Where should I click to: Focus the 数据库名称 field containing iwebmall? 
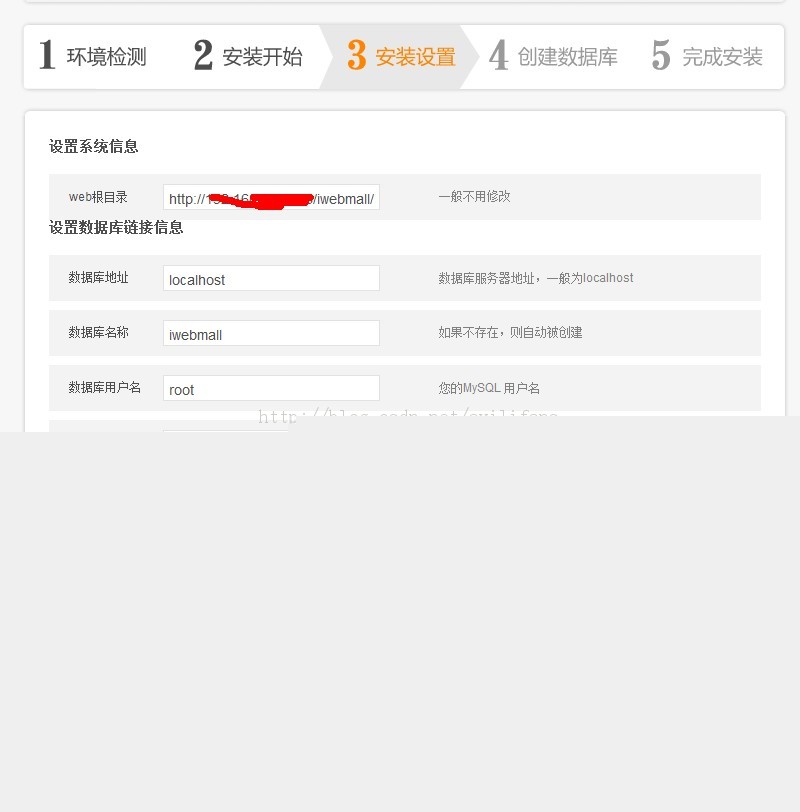271,333
